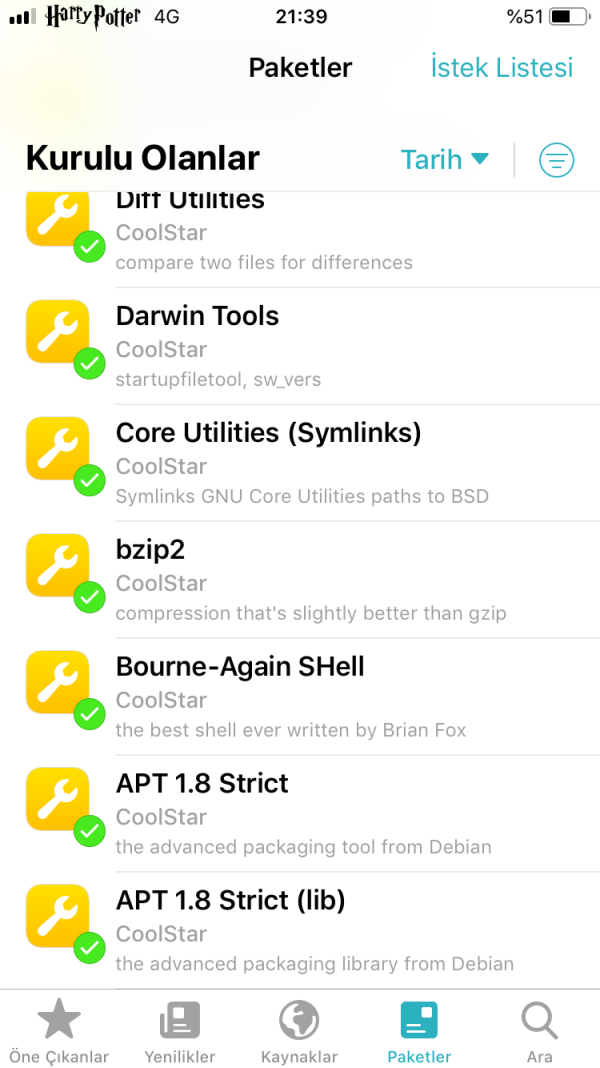Open the Ara search tab

coord(540,1032)
